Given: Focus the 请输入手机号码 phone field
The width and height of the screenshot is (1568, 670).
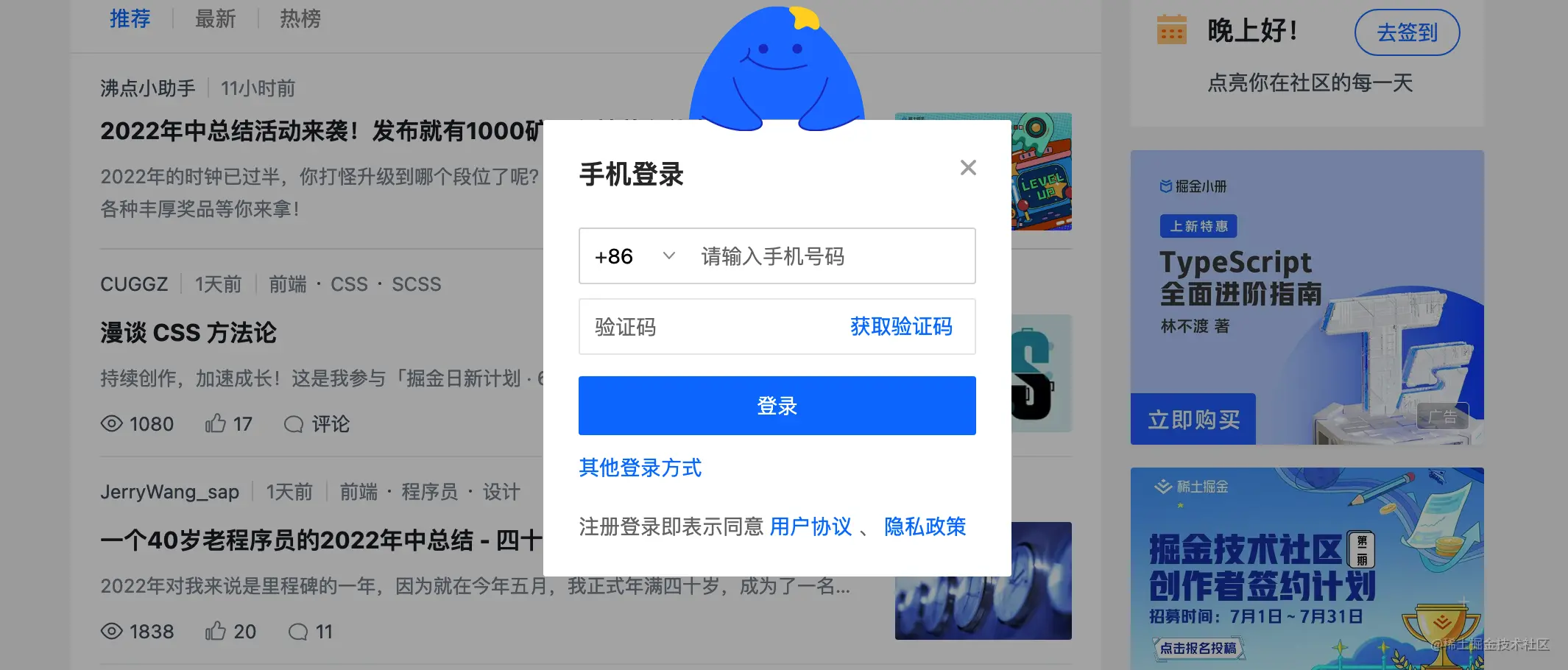Looking at the screenshot, I should [824, 256].
